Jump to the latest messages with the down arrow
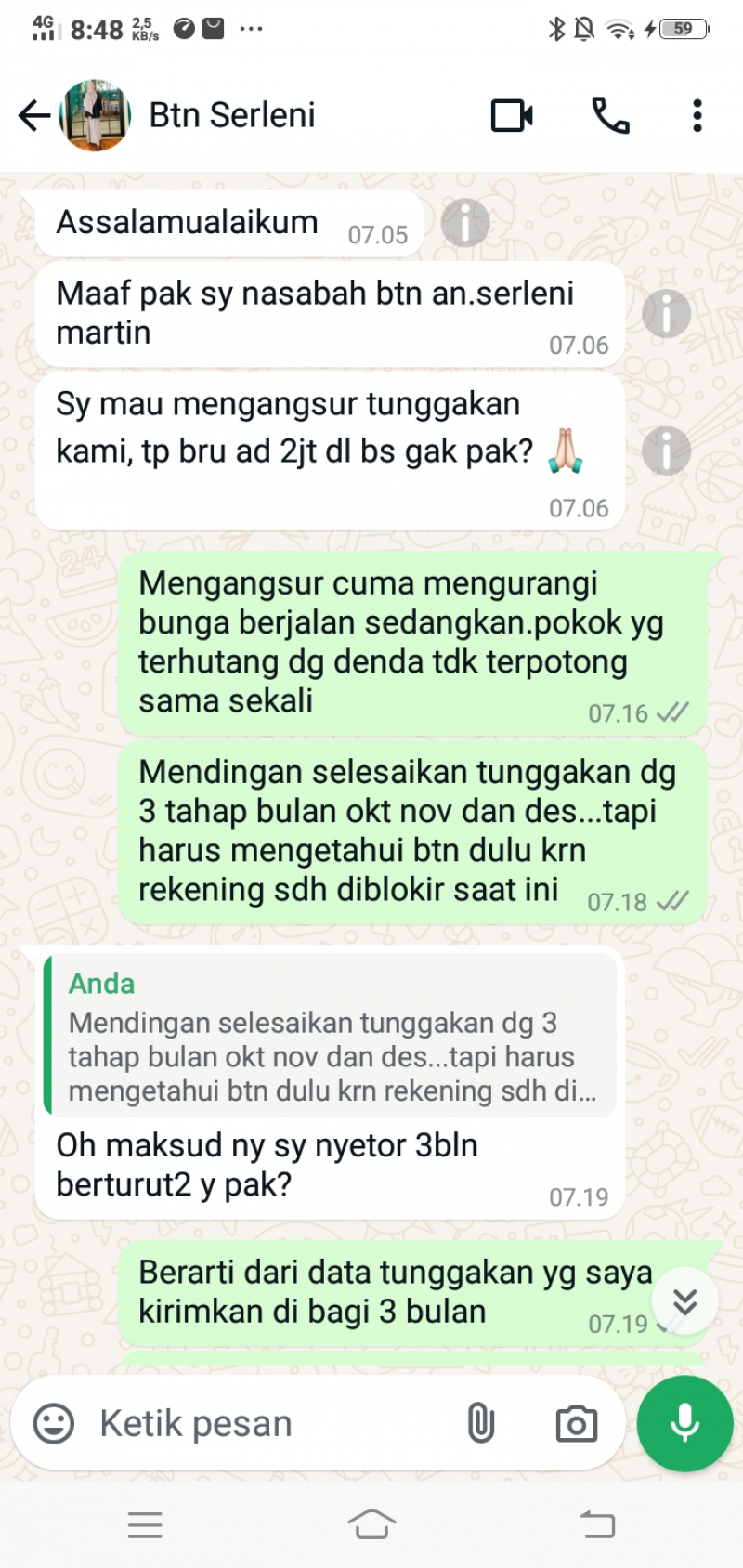This screenshot has width=743, height=1568. 684,1301
